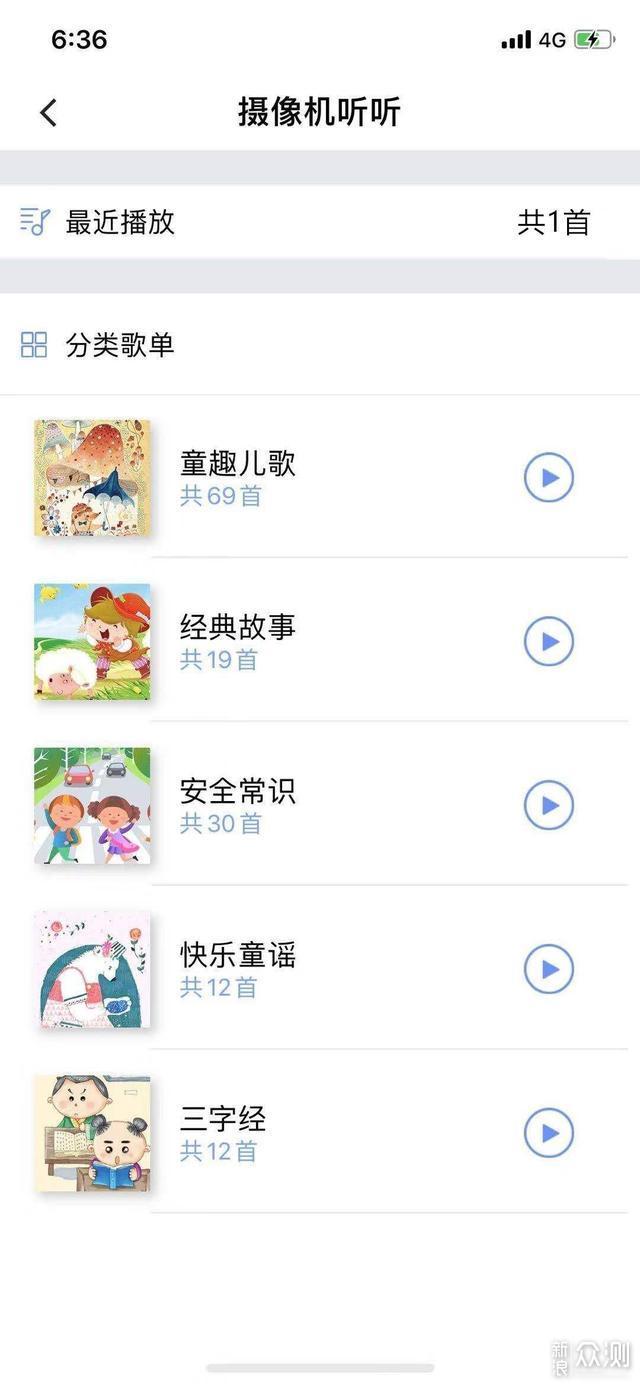The image size is (640, 1386).
Task: View the 安全常识 song list
Action: [238, 804]
